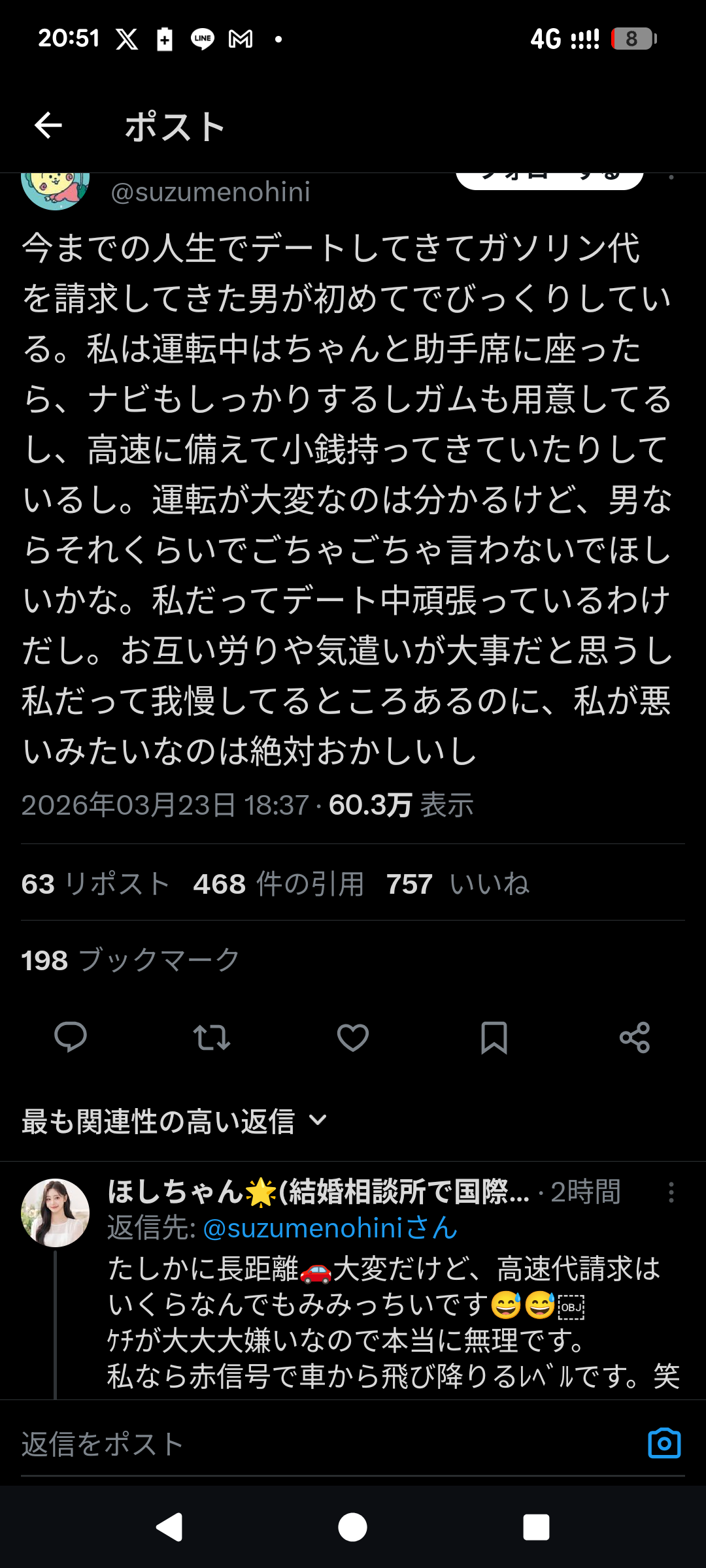Open the overflow menu on ほしちゃん's reply
This screenshot has width=706, height=1568.
point(671,1192)
